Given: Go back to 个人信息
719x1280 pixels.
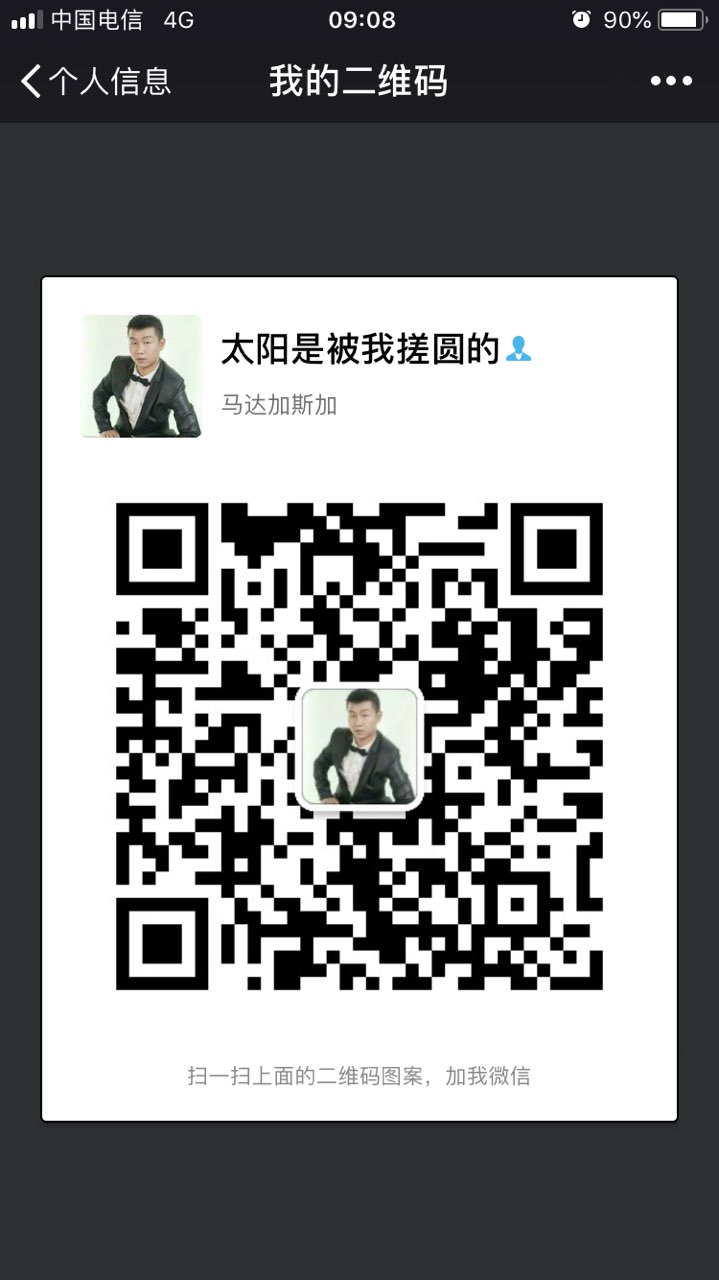Looking at the screenshot, I should (95, 81).
